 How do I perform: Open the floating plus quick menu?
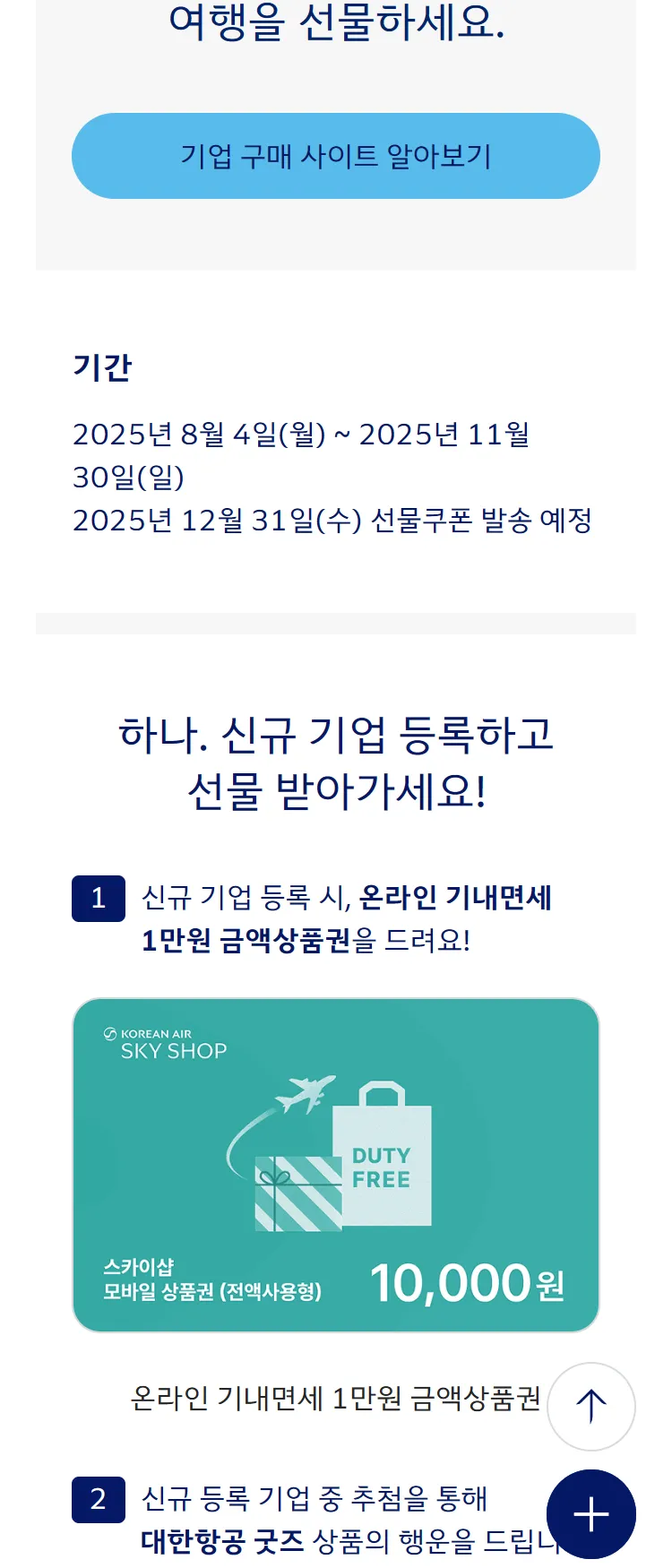coord(591,1514)
